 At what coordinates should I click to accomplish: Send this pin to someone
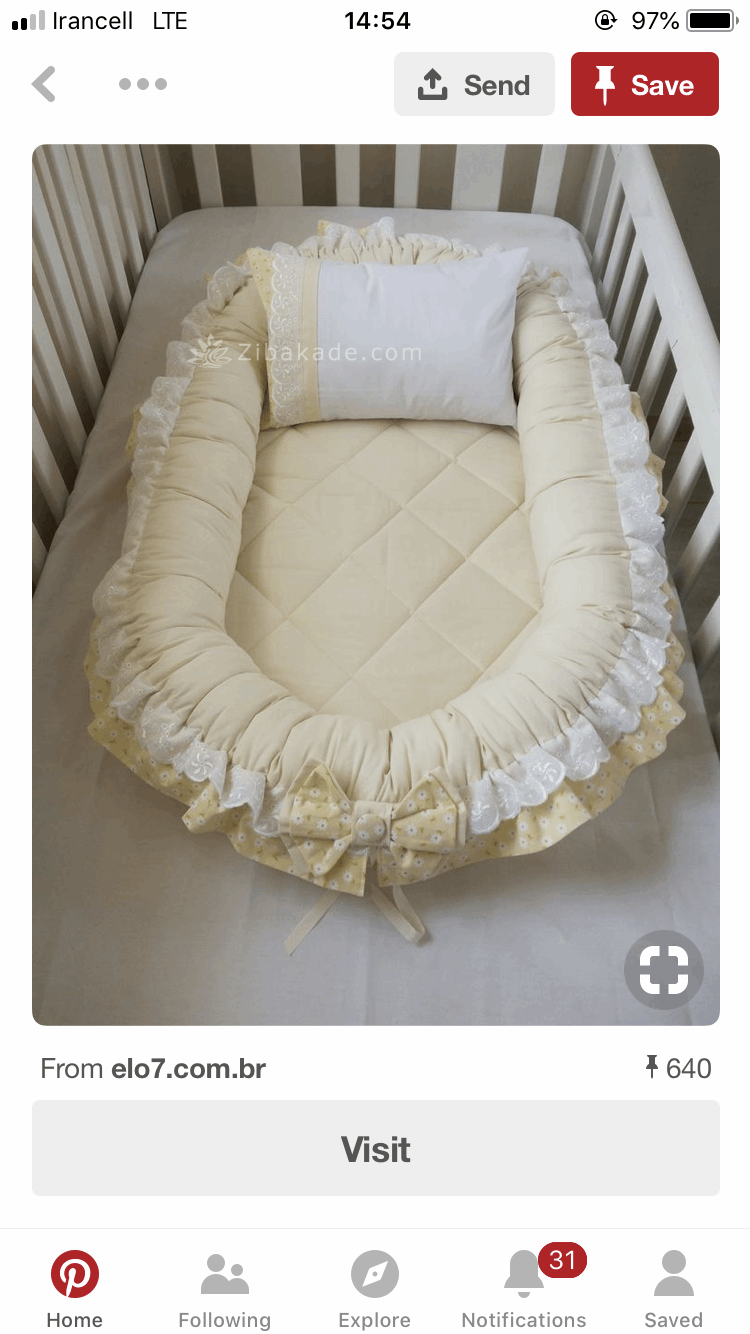[474, 85]
